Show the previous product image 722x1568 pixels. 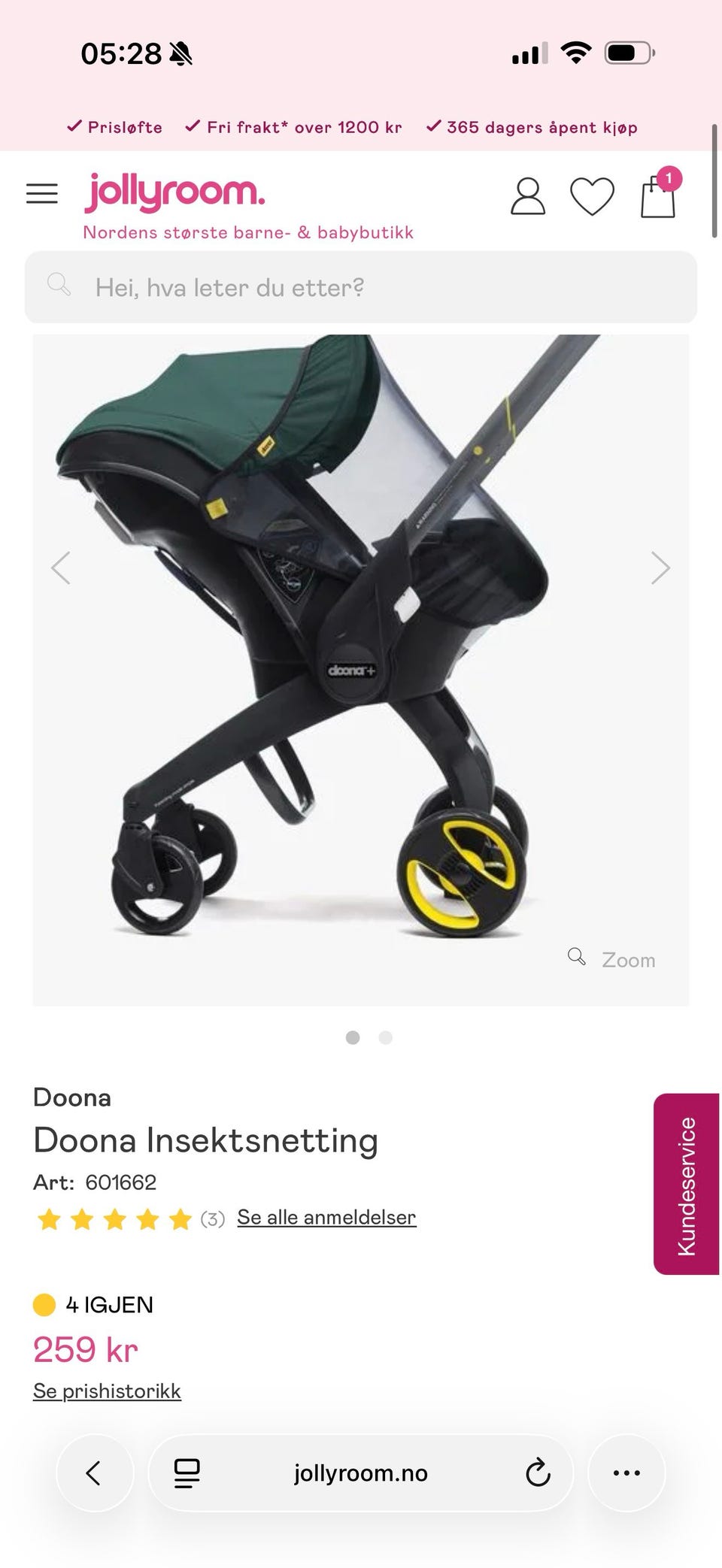(61, 568)
